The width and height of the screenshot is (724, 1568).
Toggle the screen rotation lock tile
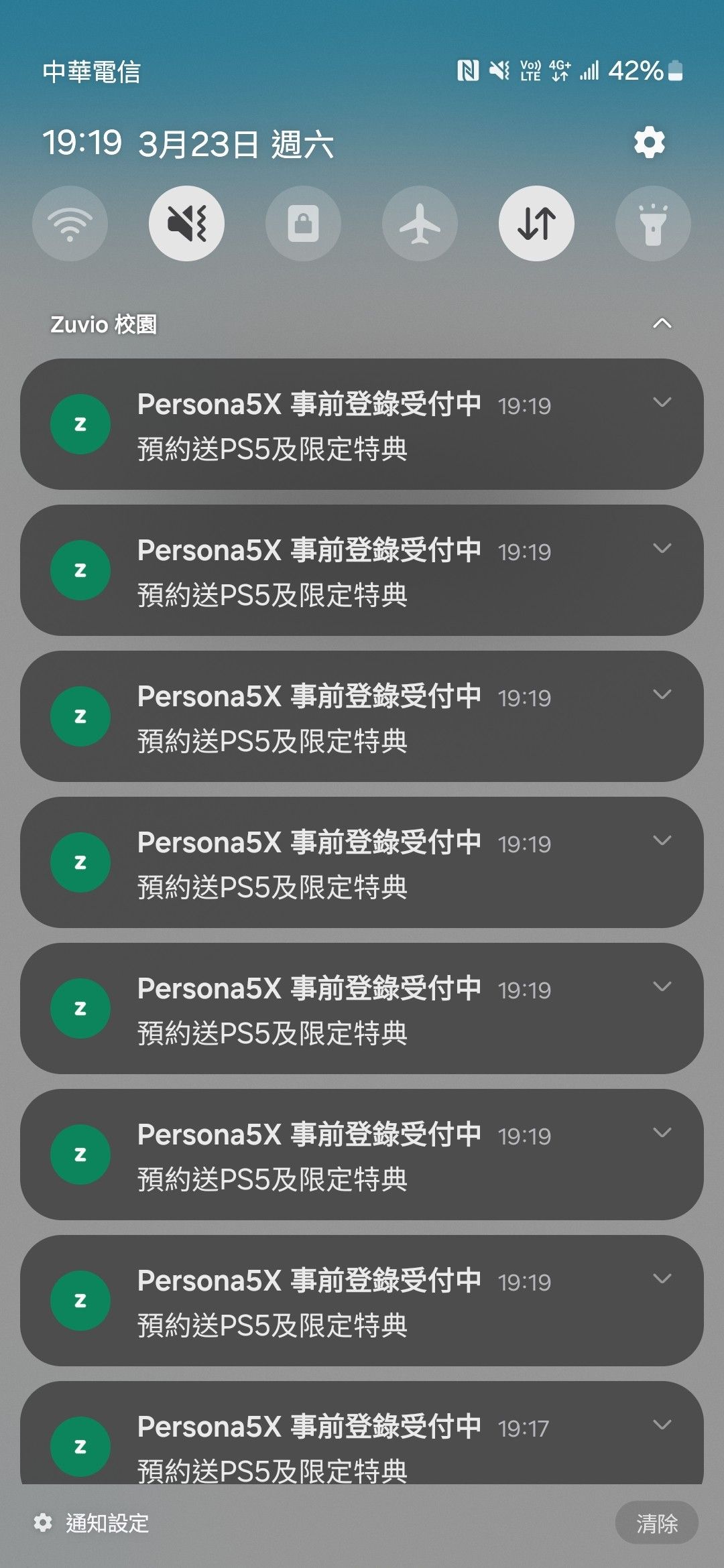[x=303, y=224]
